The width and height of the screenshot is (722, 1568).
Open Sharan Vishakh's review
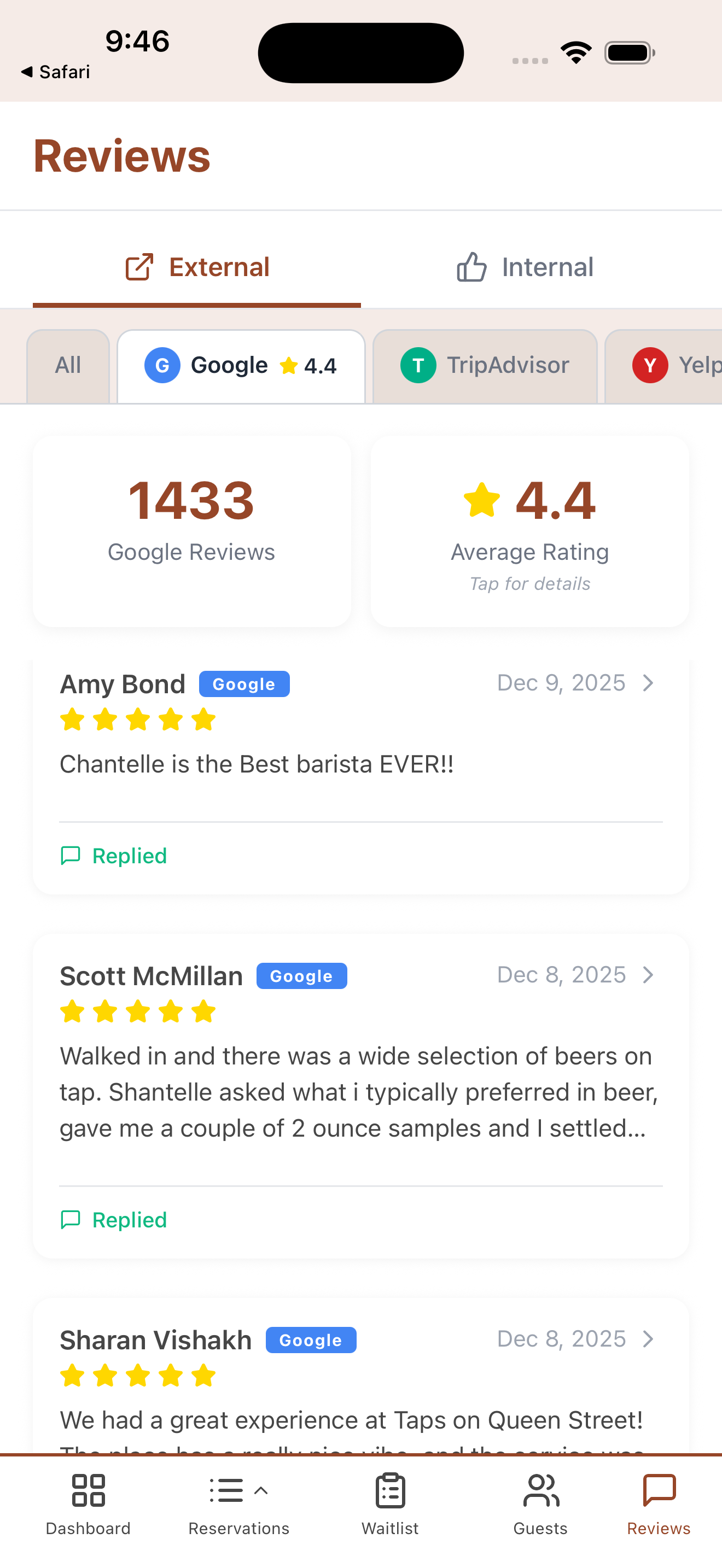click(x=360, y=1376)
